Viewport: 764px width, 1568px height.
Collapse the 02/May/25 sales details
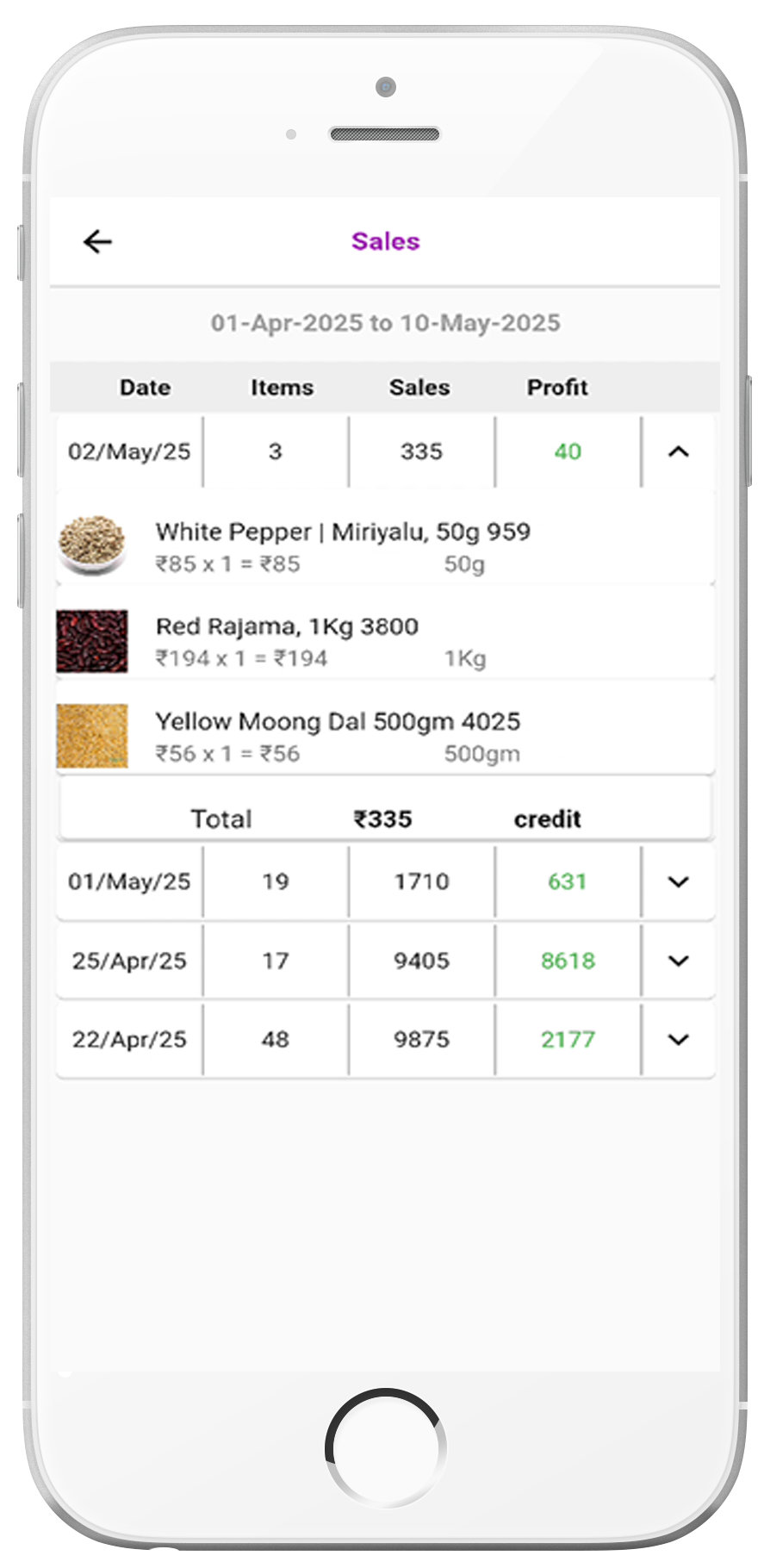pyautogui.click(x=678, y=451)
